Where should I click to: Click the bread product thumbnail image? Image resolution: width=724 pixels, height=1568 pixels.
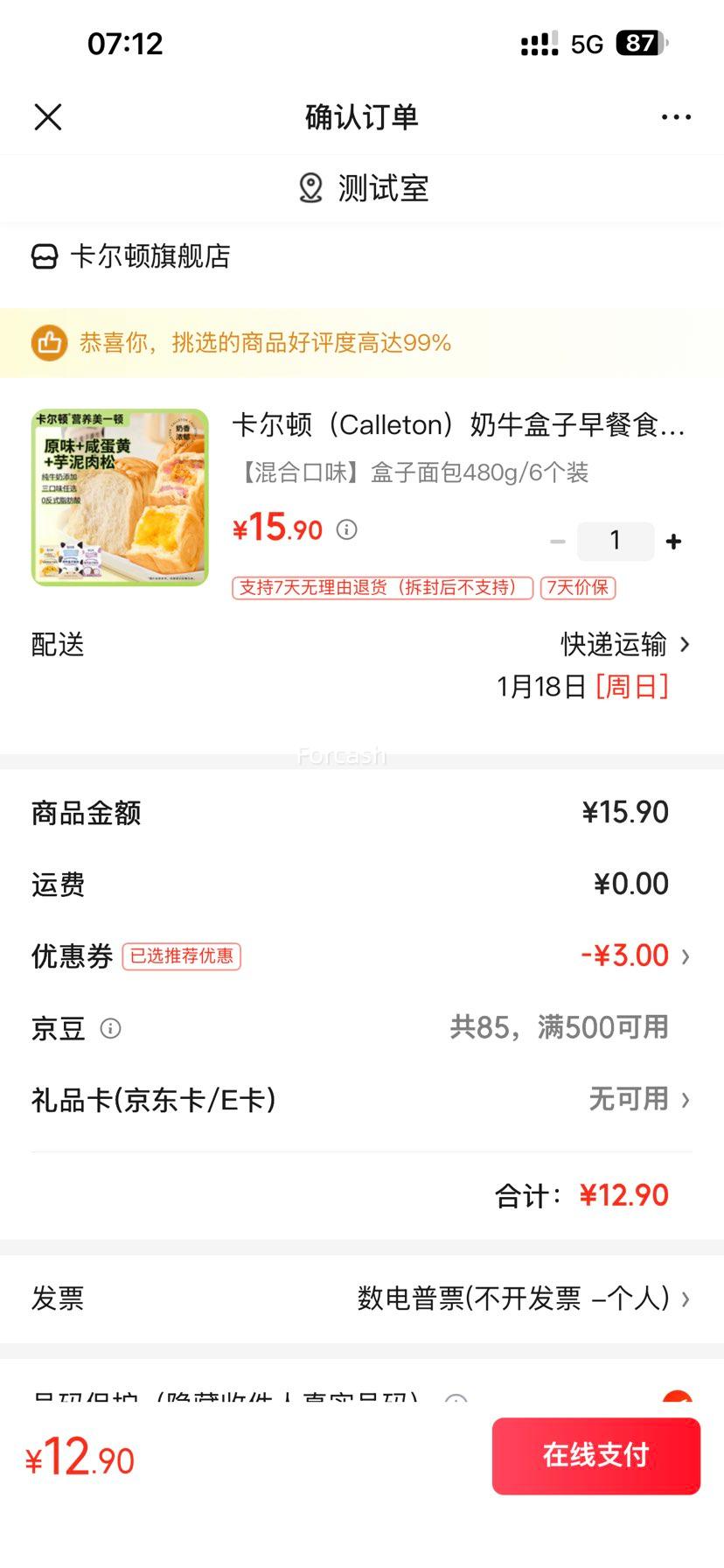coord(119,497)
